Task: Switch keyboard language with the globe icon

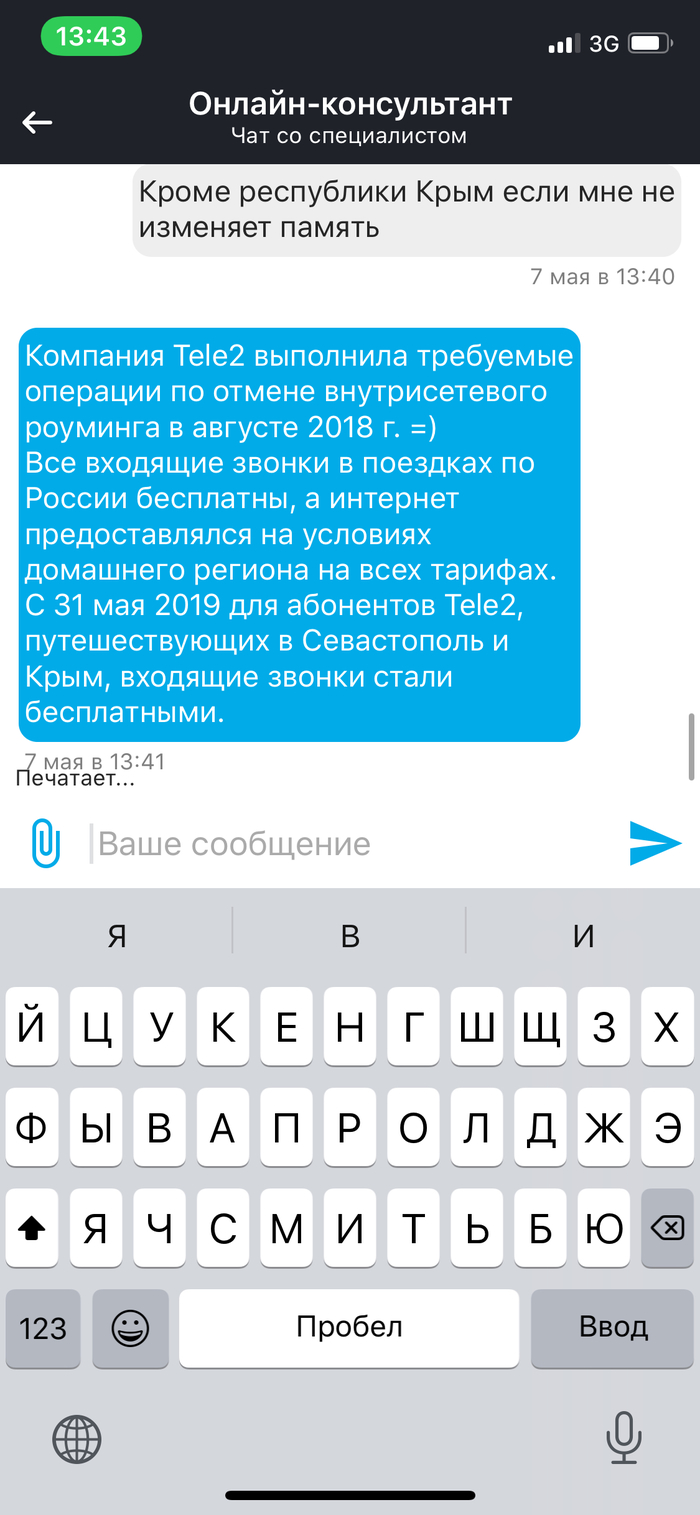Action: [77, 1440]
